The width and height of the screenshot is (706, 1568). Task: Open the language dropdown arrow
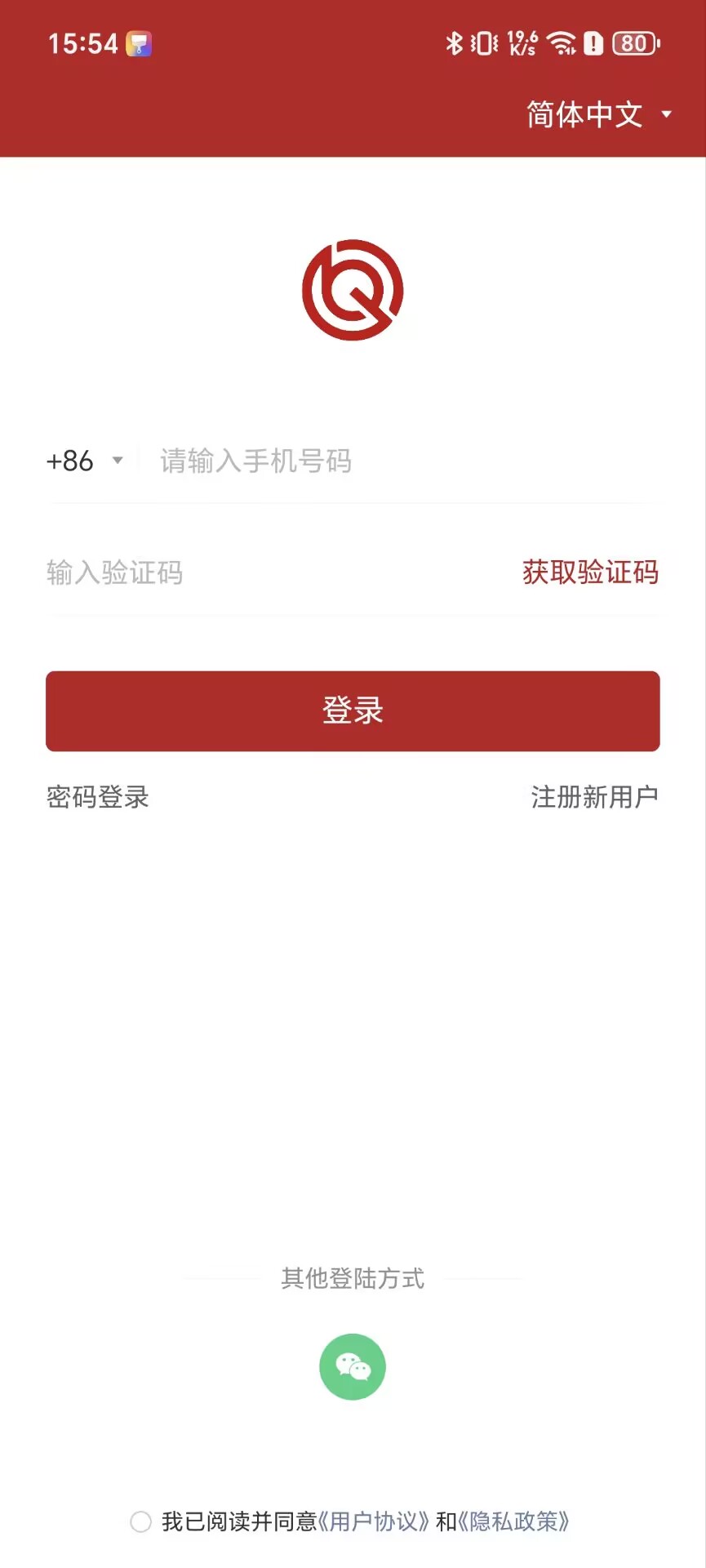pyautogui.click(x=667, y=114)
